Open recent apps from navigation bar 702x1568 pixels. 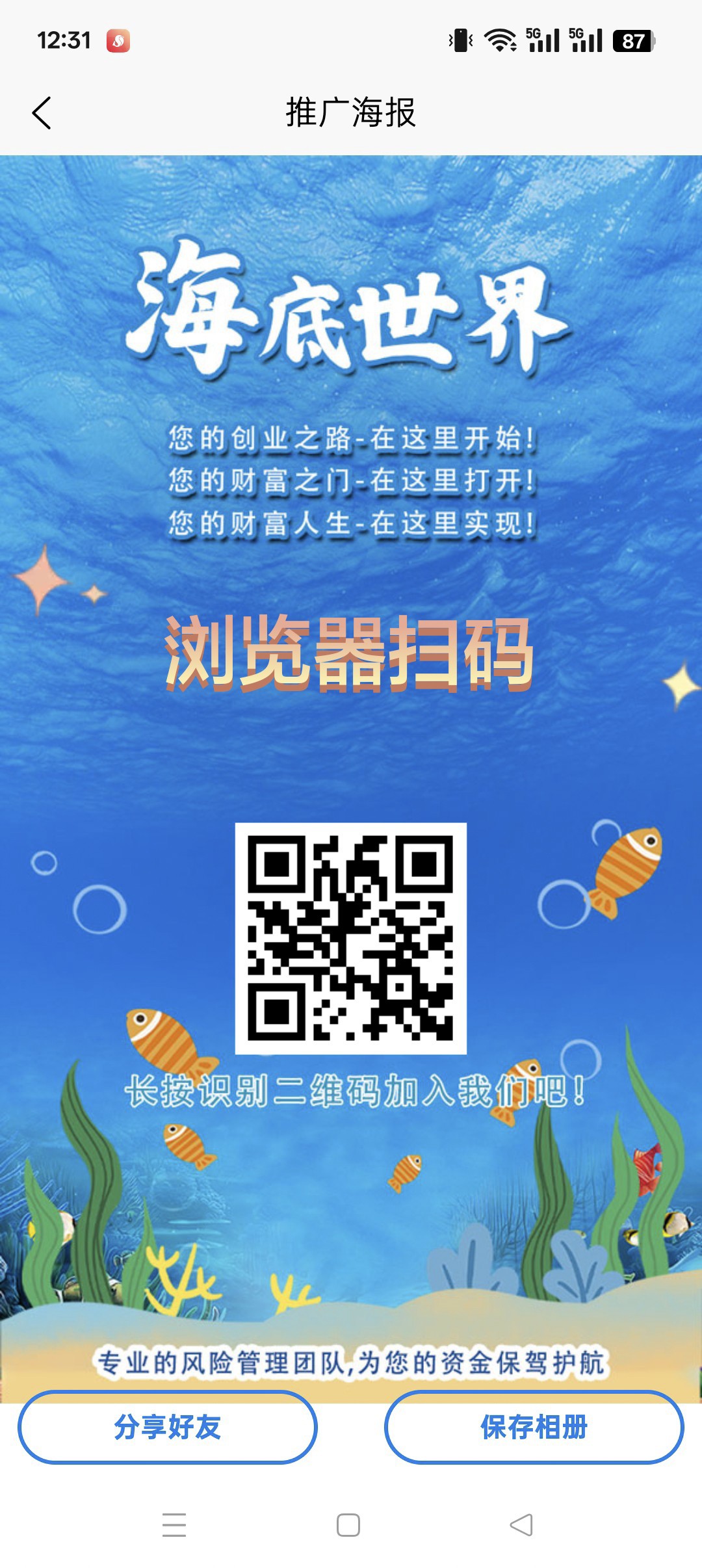[x=174, y=1524]
